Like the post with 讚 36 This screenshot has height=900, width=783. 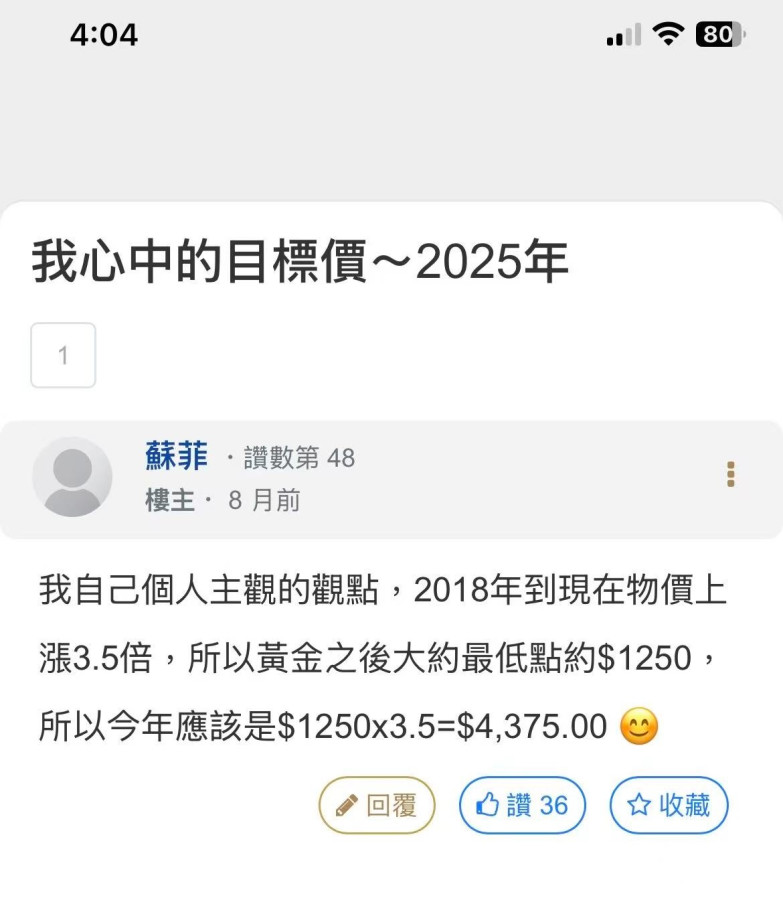522,805
